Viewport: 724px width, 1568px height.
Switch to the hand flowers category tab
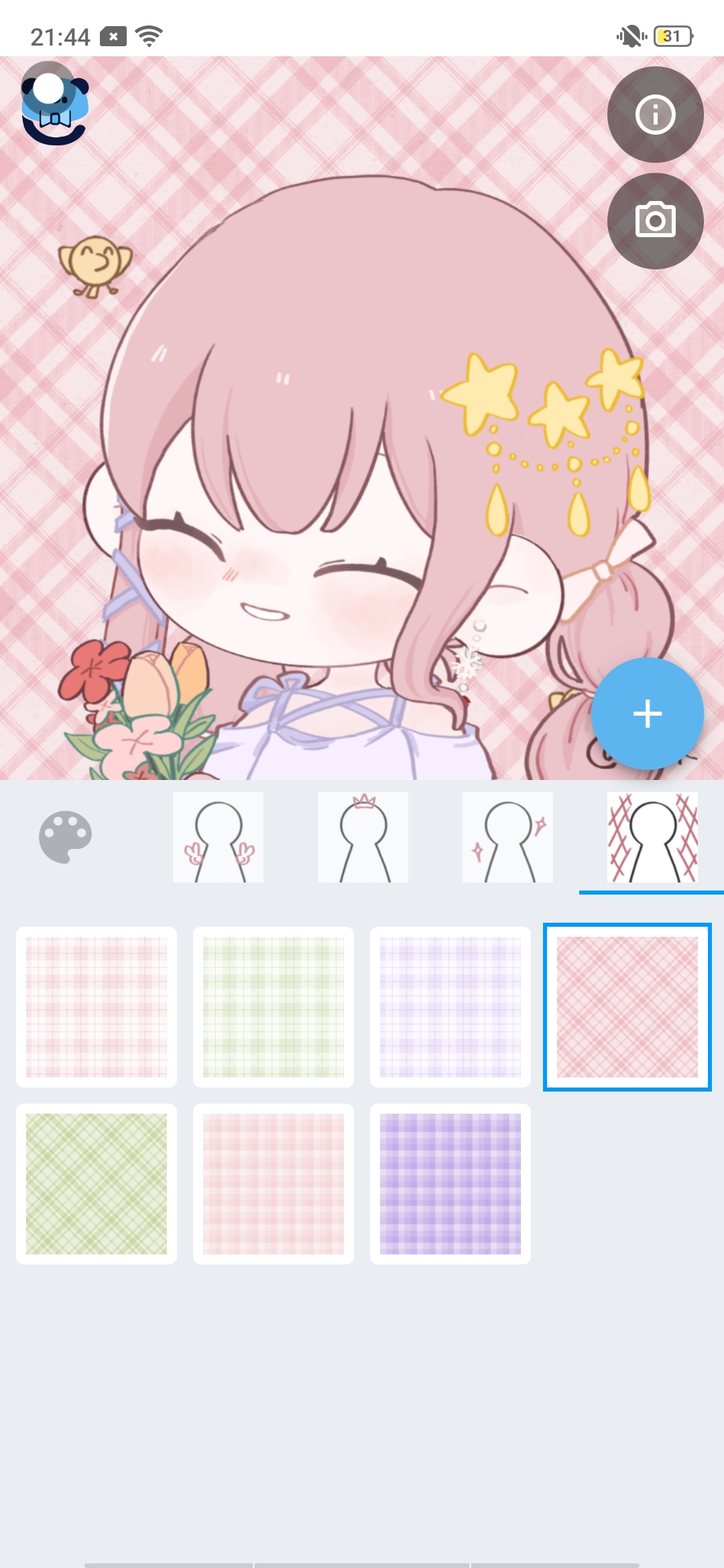click(218, 837)
